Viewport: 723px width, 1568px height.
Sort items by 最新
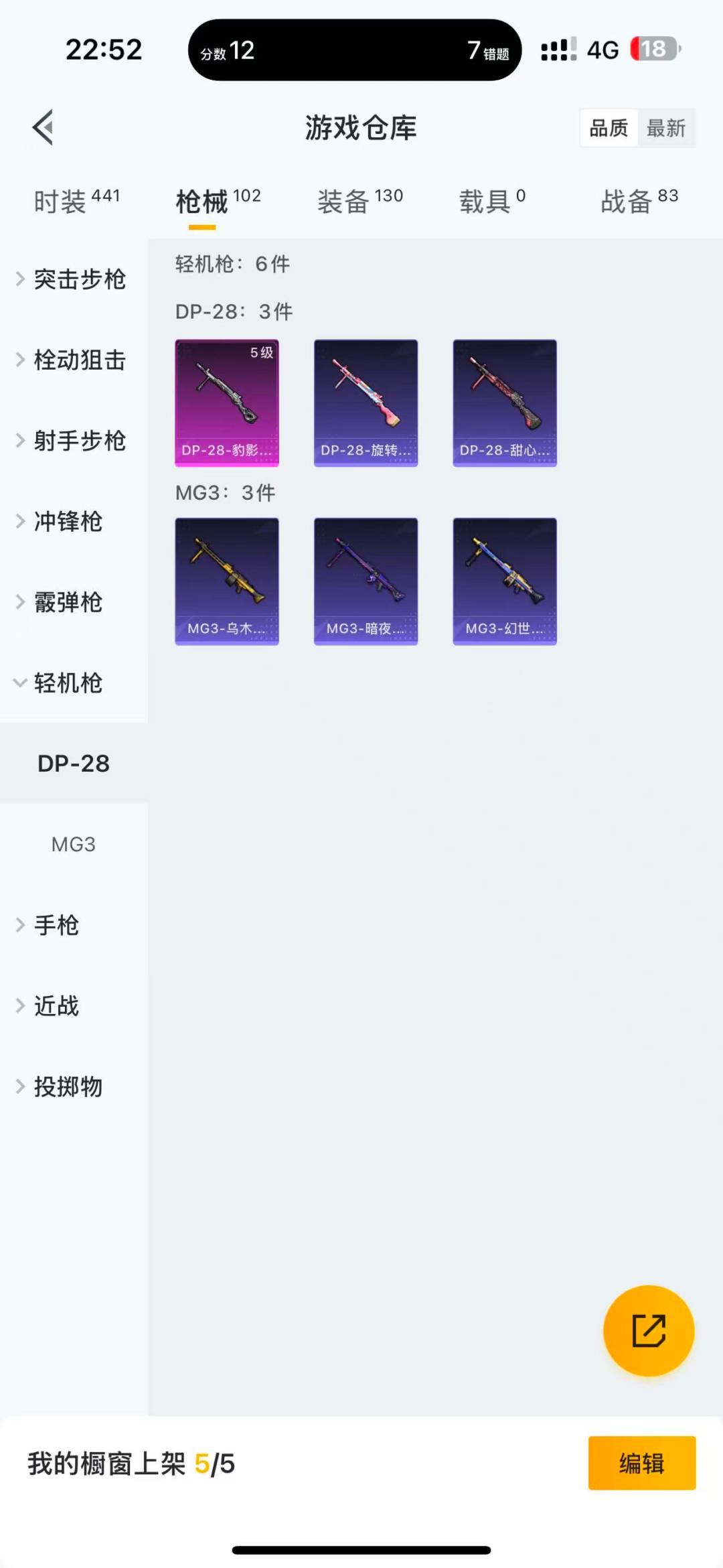click(x=666, y=128)
